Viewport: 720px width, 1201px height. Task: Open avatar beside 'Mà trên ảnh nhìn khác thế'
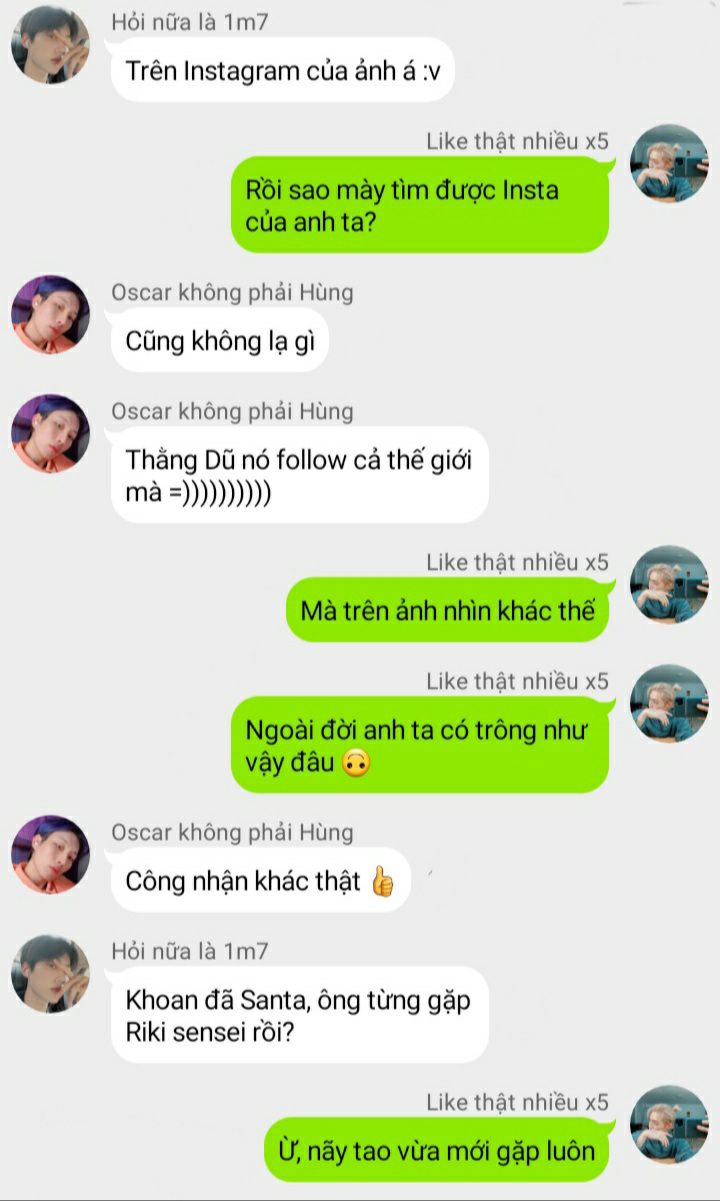669,584
